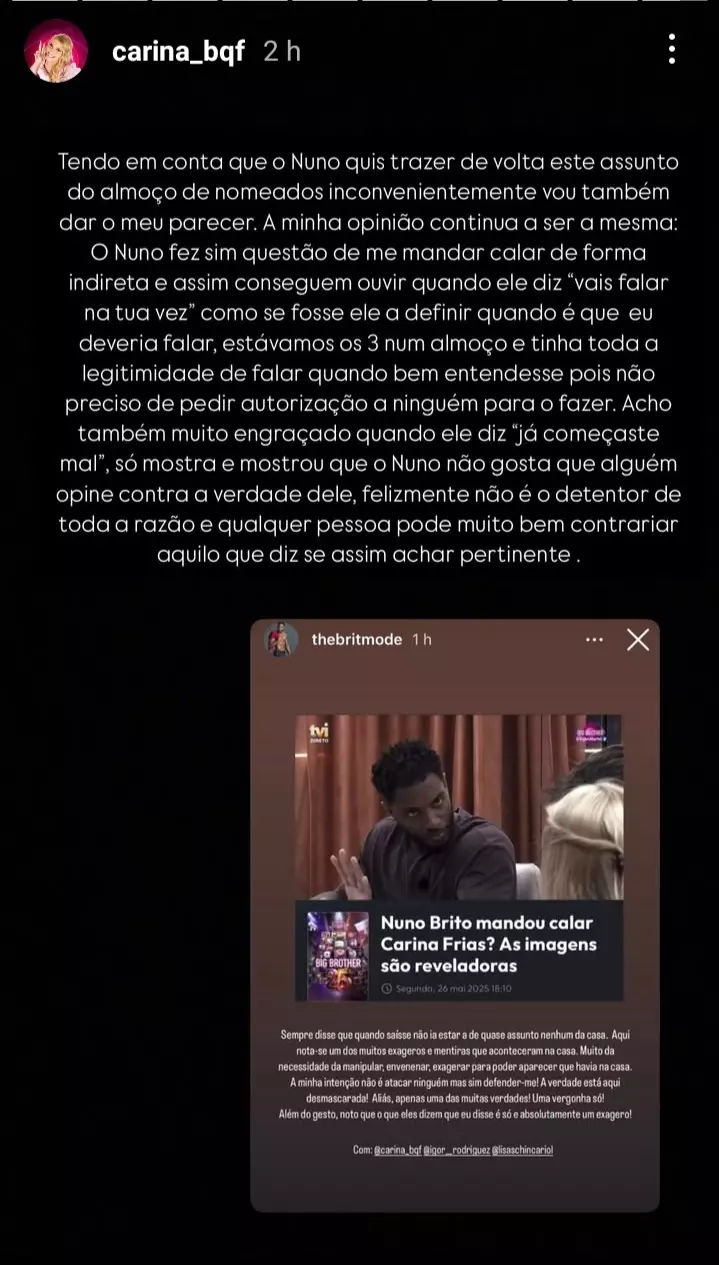Tap the carina_bqf username

coord(178,52)
